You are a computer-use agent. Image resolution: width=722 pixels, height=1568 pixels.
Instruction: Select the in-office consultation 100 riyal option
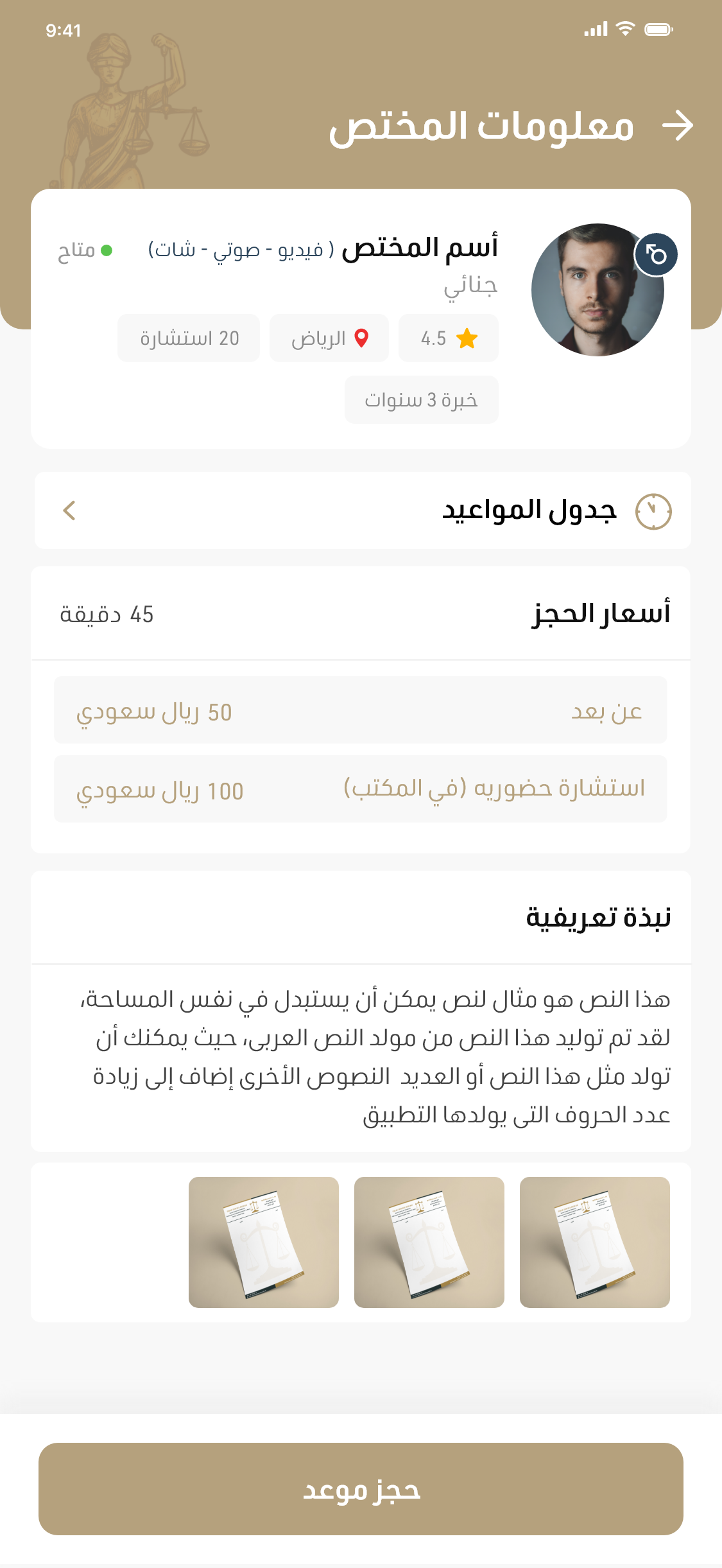click(x=360, y=789)
